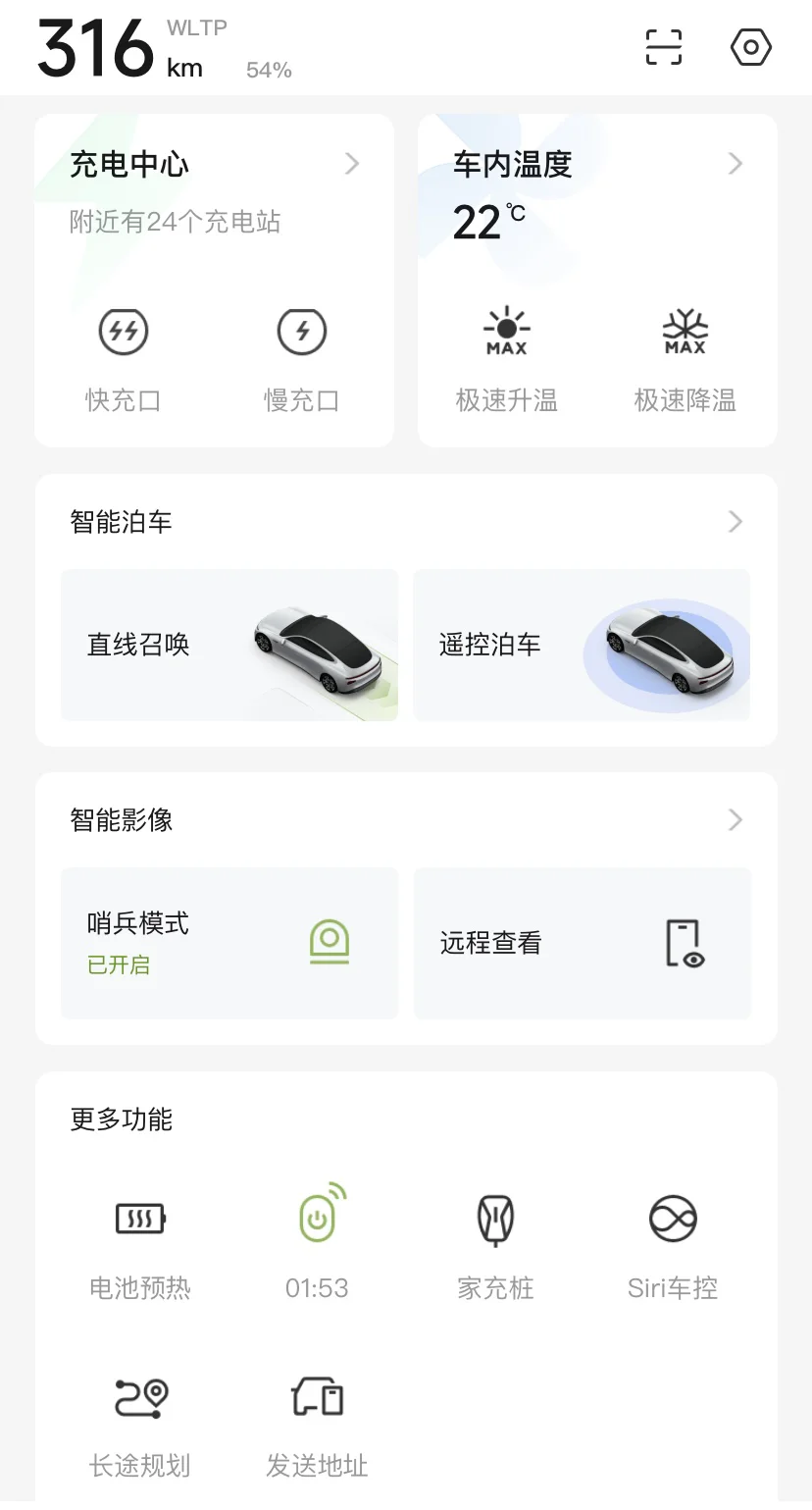Select 直线召唤 straight summon card
The height and width of the screenshot is (1510, 812).
click(x=229, y=645)
